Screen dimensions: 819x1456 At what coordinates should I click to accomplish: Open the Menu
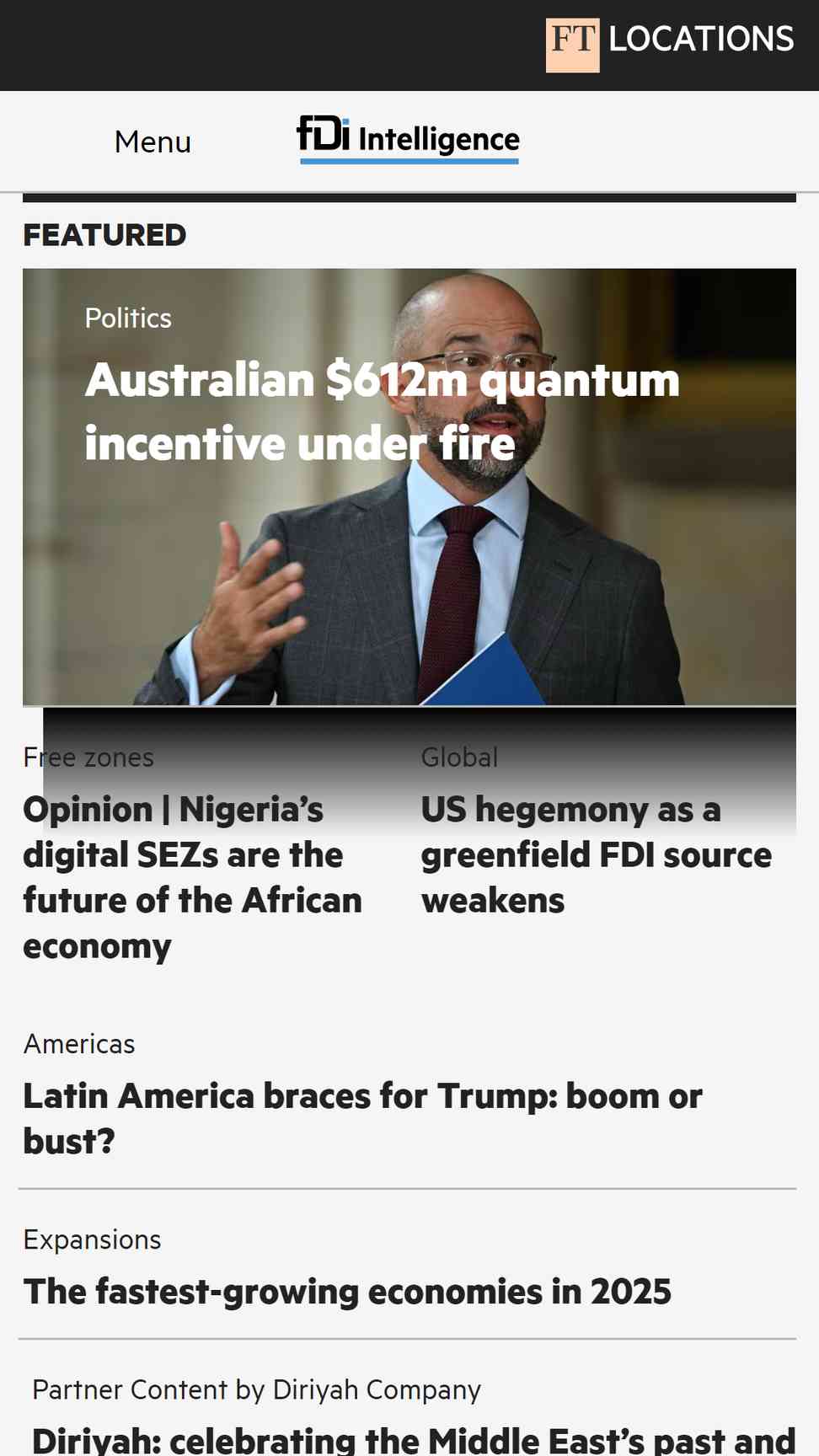pos(153,142)
